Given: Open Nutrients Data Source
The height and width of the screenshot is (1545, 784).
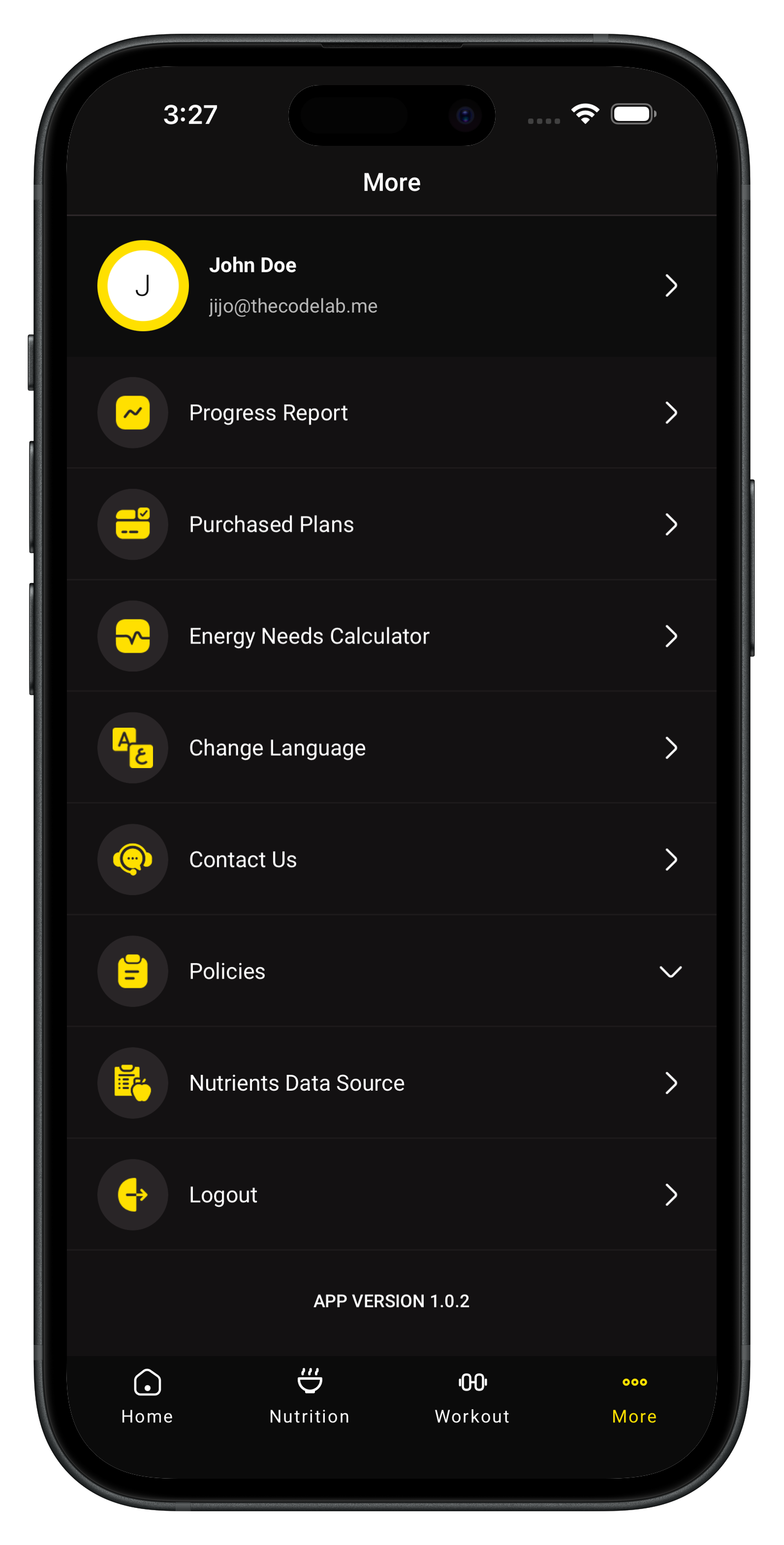Looking at the screenshot, I should pos(391,1082).
